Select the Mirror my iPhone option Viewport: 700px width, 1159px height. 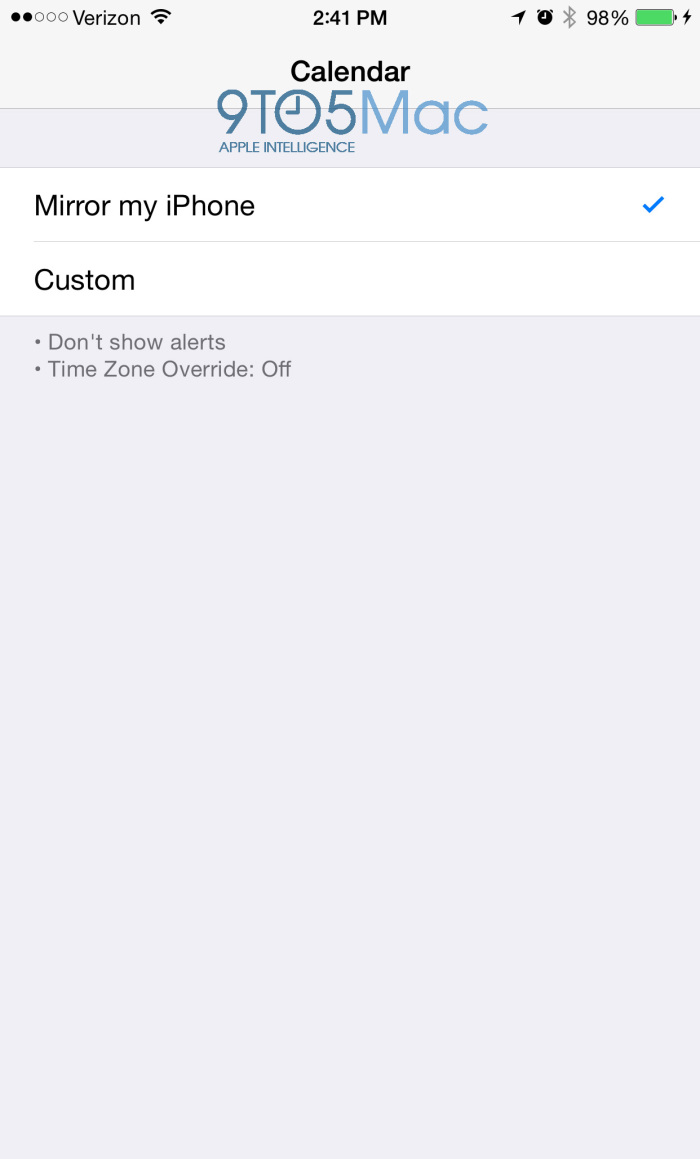(x=145, y=206)
